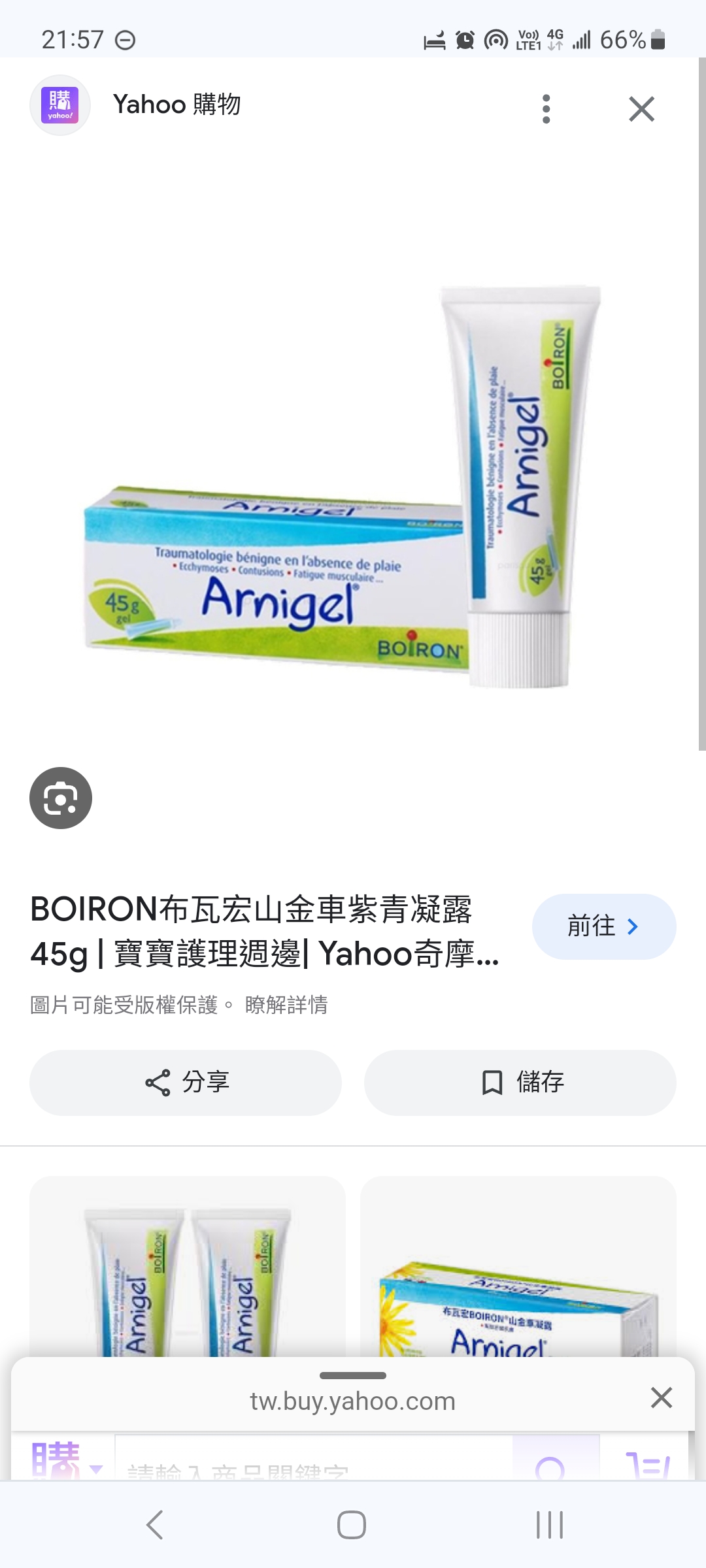Image resolution: width=706 pixels, height=1568 pixels.
Task: Open the Arnigel box related image
Action: [518, 1267]
